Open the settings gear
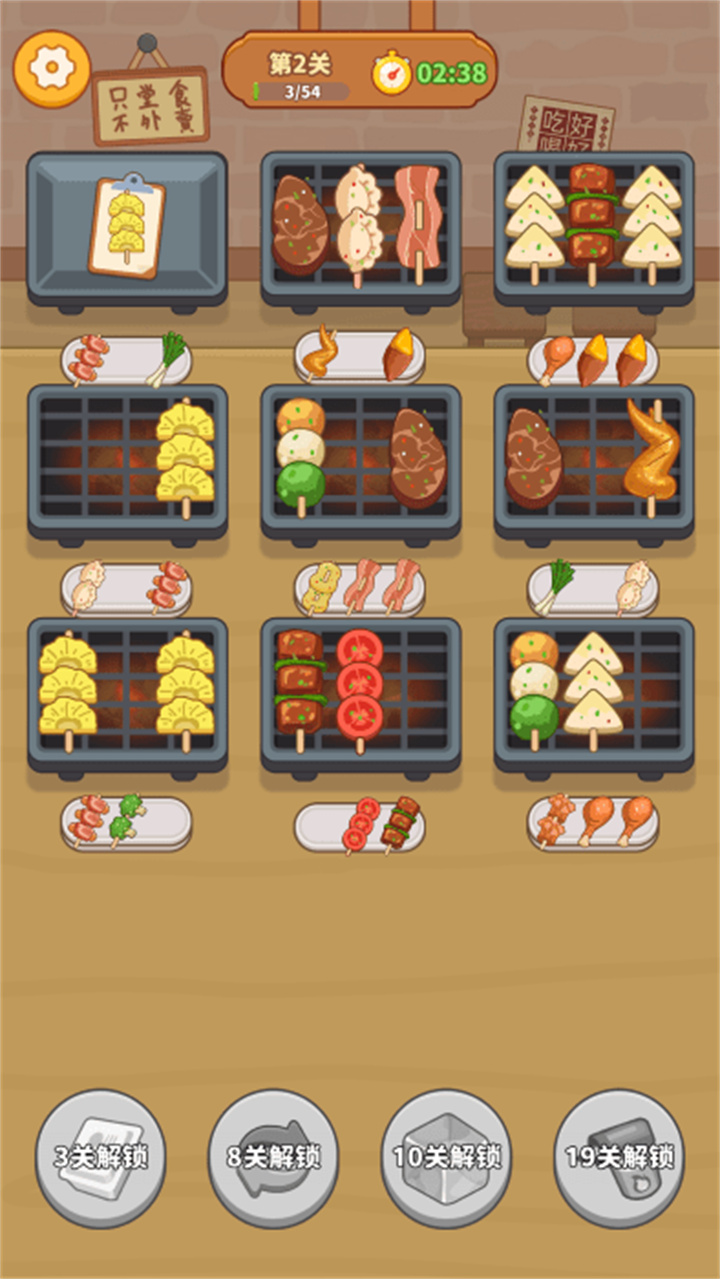The width and height of the screenshot is (720, 1279). tap(46, 67)
